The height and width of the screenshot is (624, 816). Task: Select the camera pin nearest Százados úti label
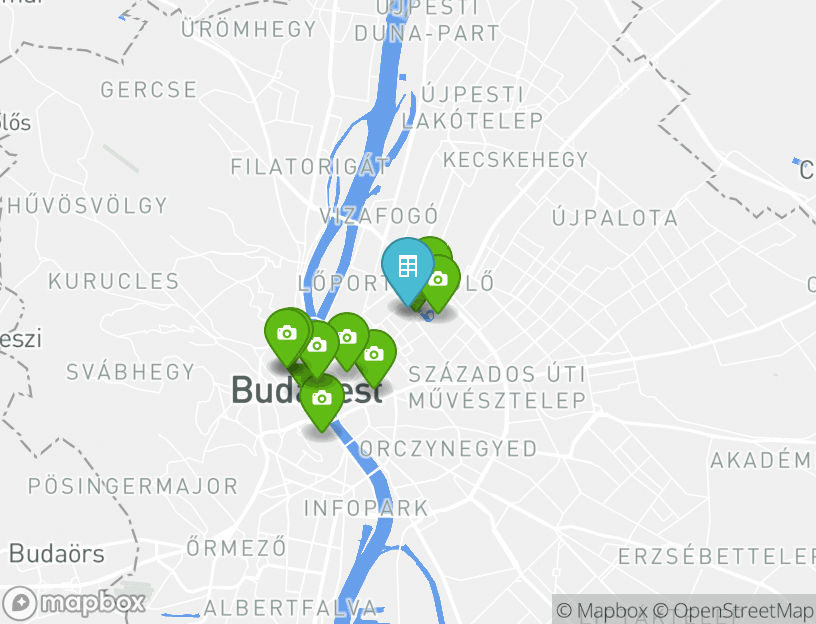tap(374, 354)
